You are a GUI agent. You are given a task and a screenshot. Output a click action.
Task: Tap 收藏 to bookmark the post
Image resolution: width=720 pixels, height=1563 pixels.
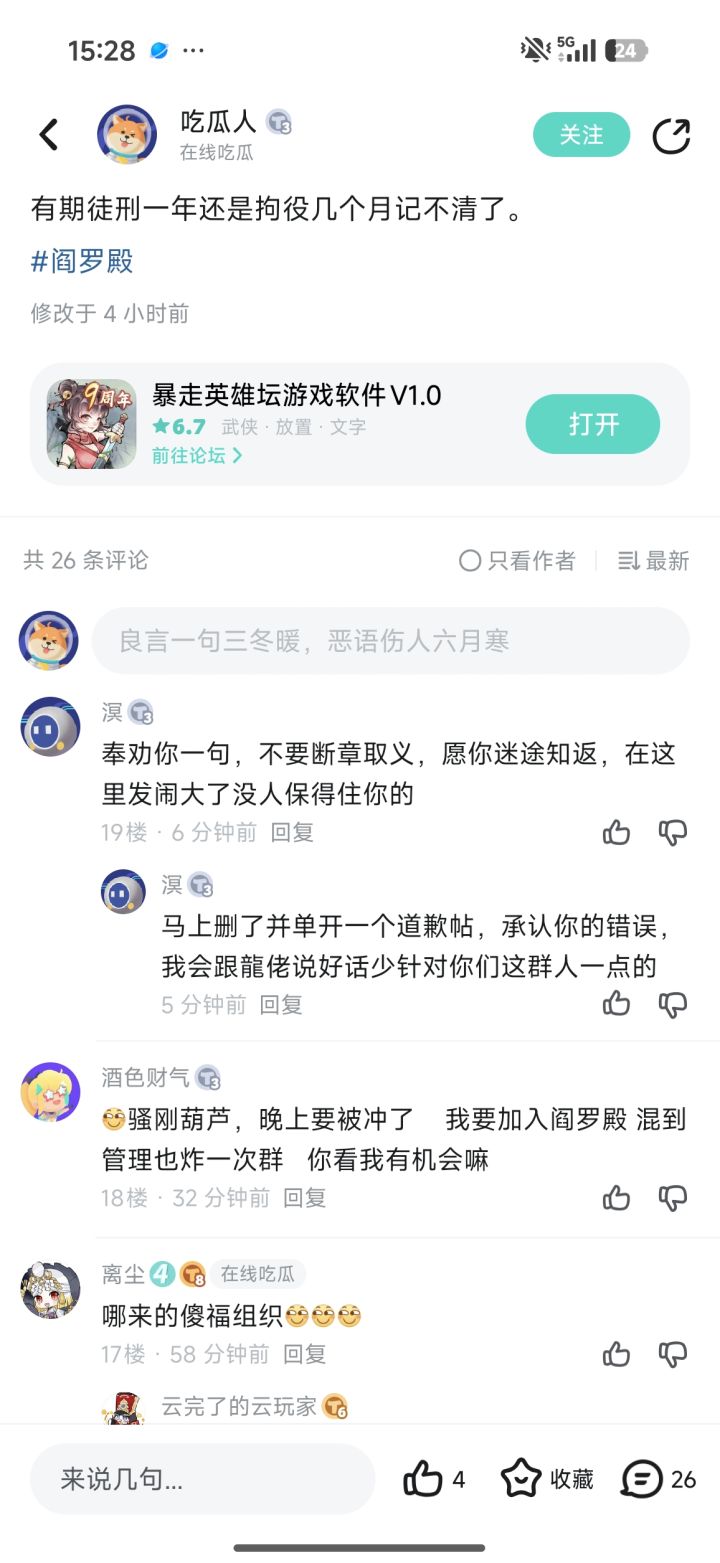pos(547,1479)
